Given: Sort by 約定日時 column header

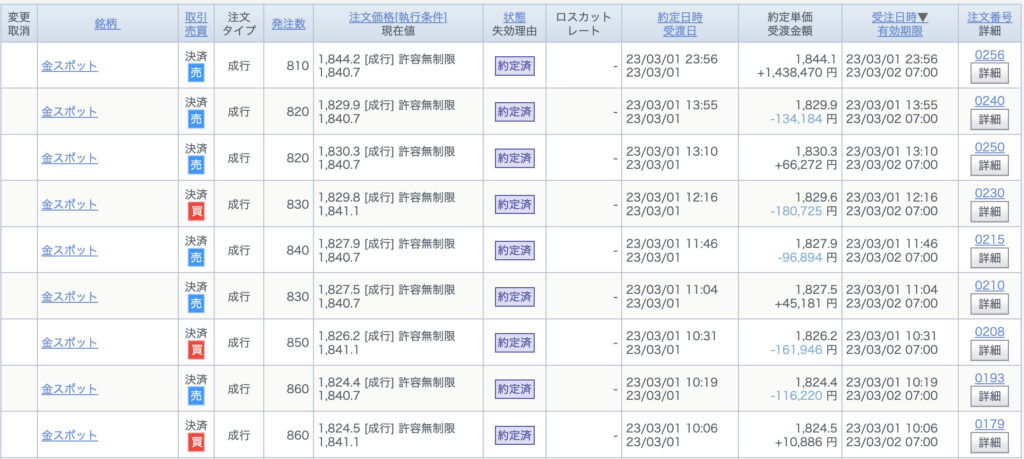Looking at the screenshot, I should click(x=680, y=18).
